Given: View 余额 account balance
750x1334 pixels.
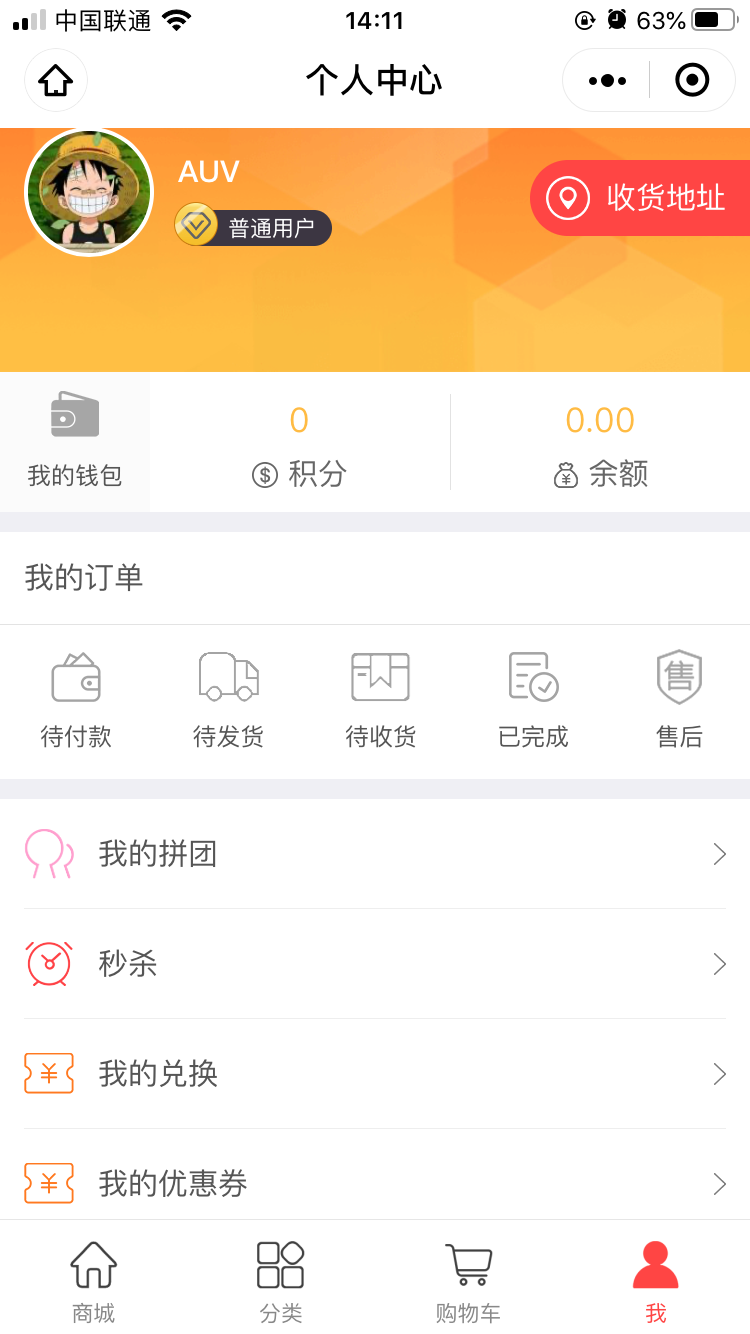Looking at the screenshot, I should (x=600, y=444).
